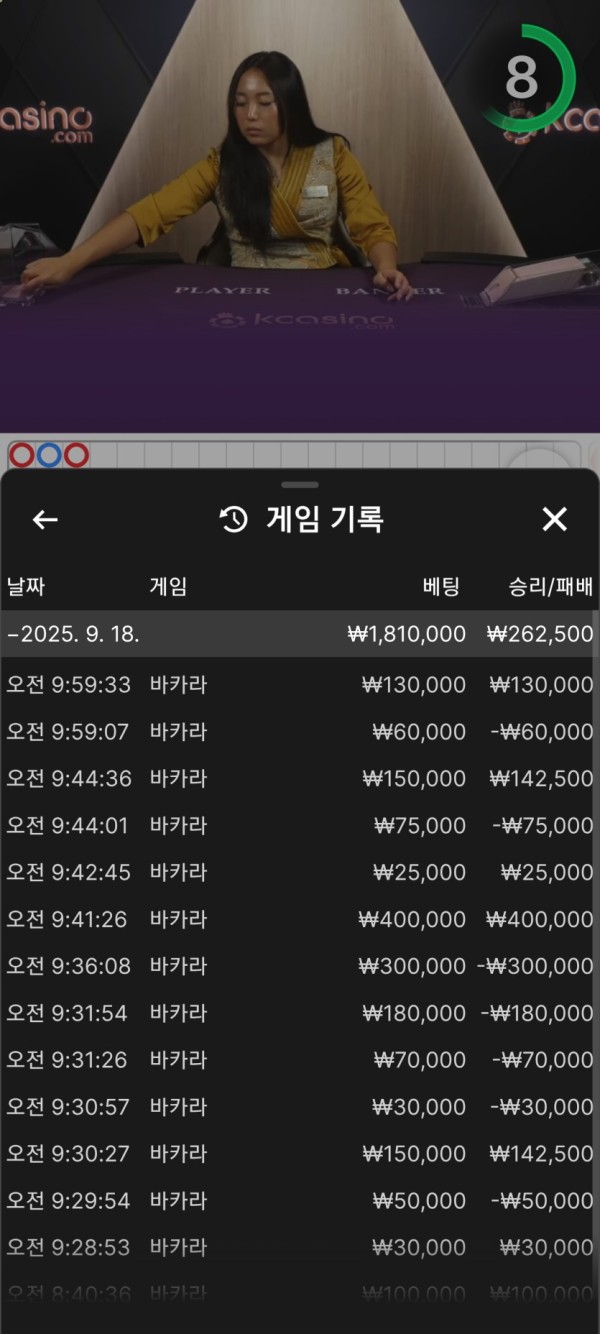Open the 9:41:26 record with ₩400,000 bet

[300, 919]
